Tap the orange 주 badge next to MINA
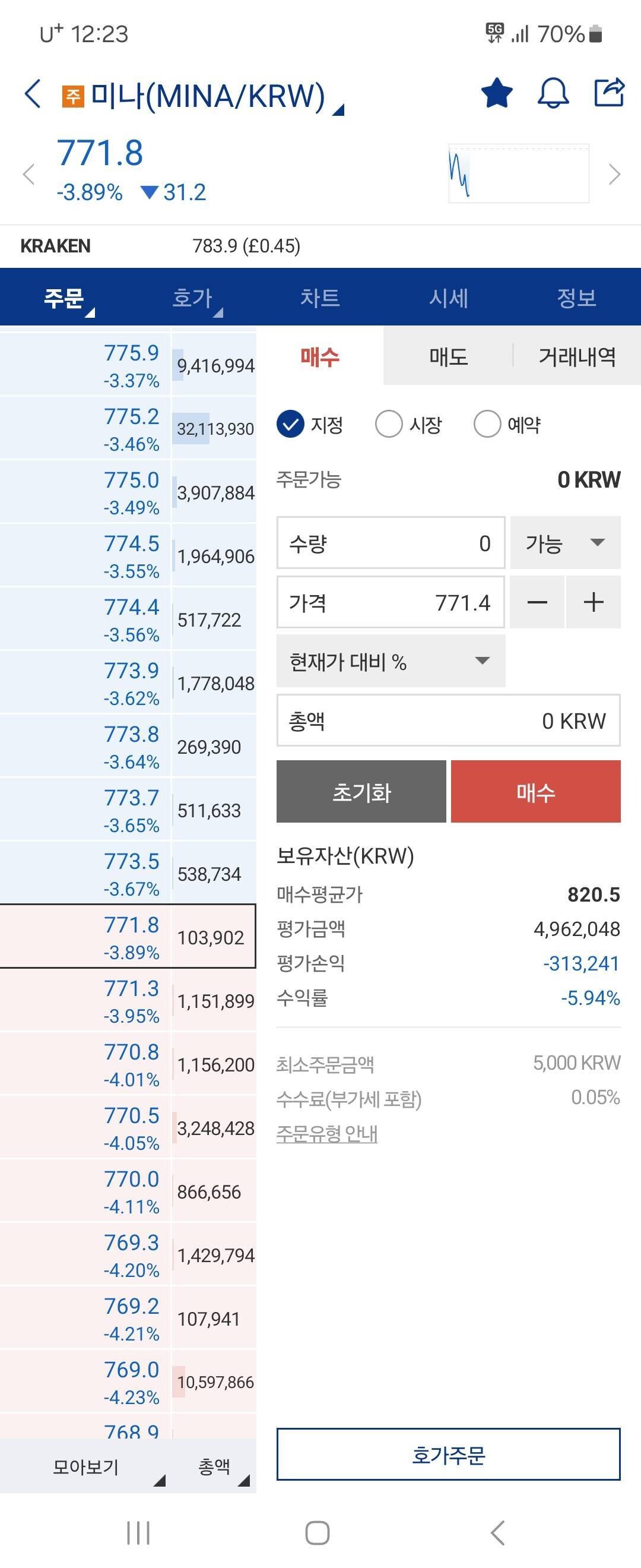The height and width of the screenshot is (1568, 641). [x=72, y=93]
